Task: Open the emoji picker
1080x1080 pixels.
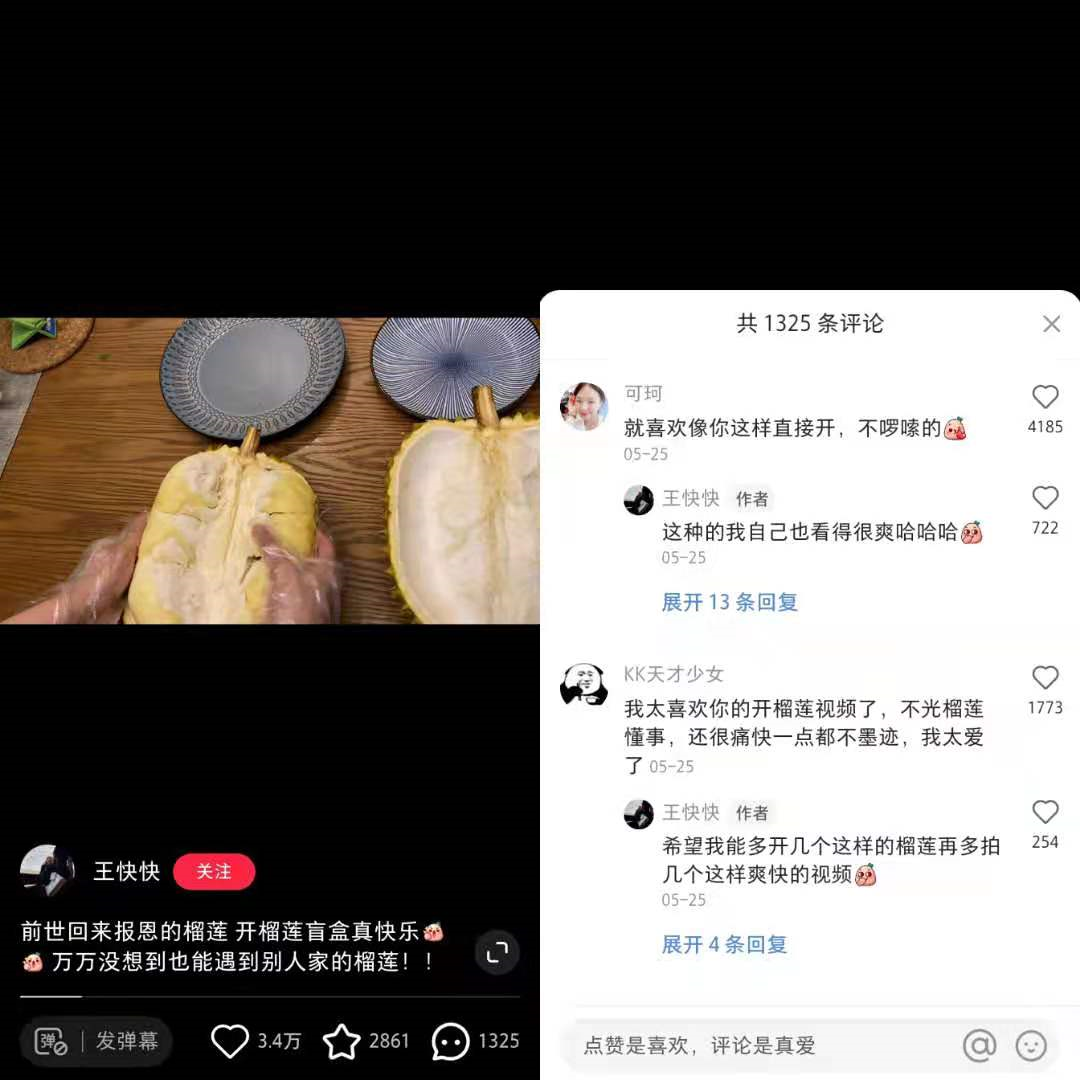Action: pos(1031,1046)
